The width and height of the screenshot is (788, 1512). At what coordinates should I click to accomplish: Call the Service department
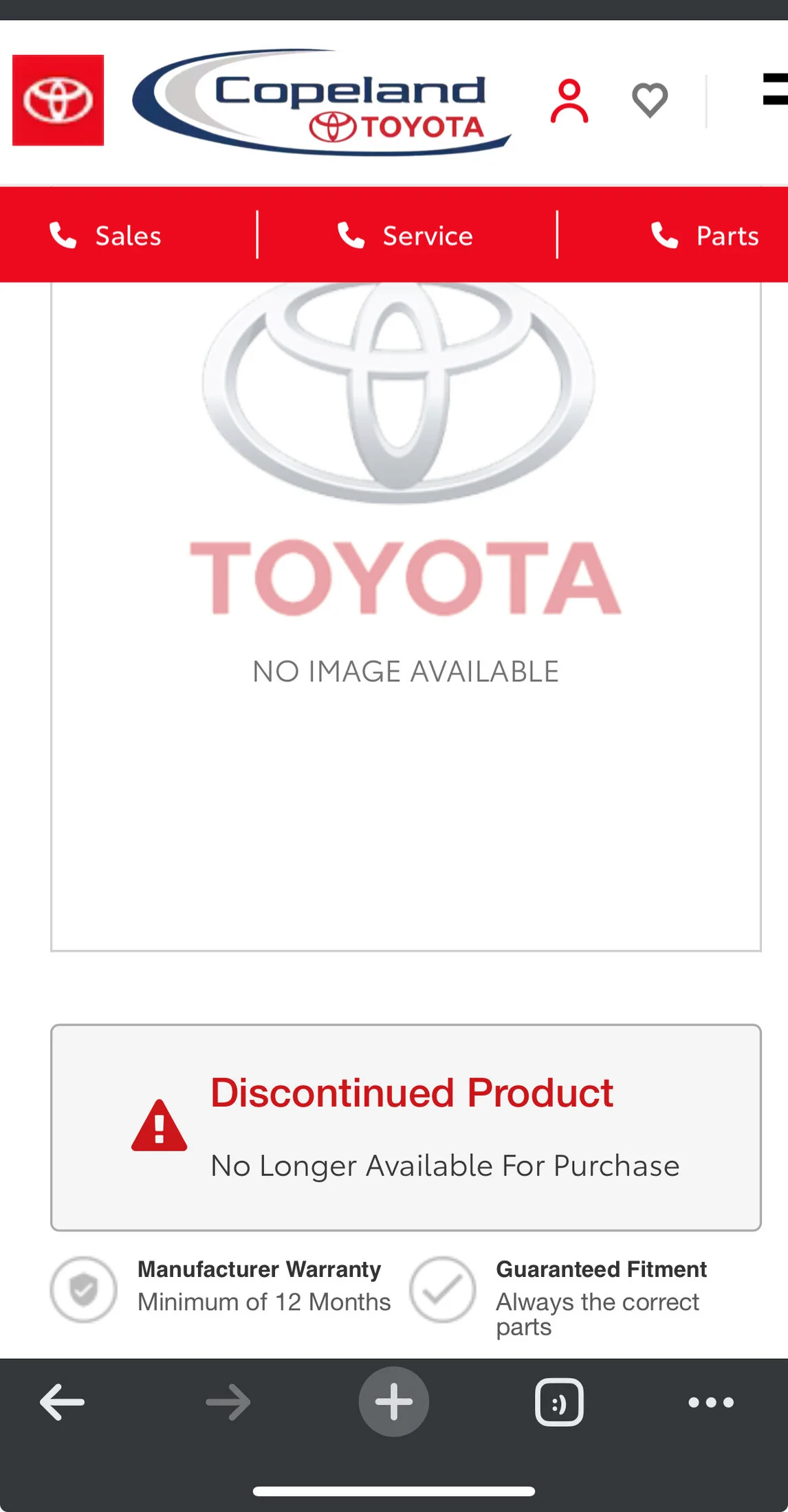coord(406,236)
